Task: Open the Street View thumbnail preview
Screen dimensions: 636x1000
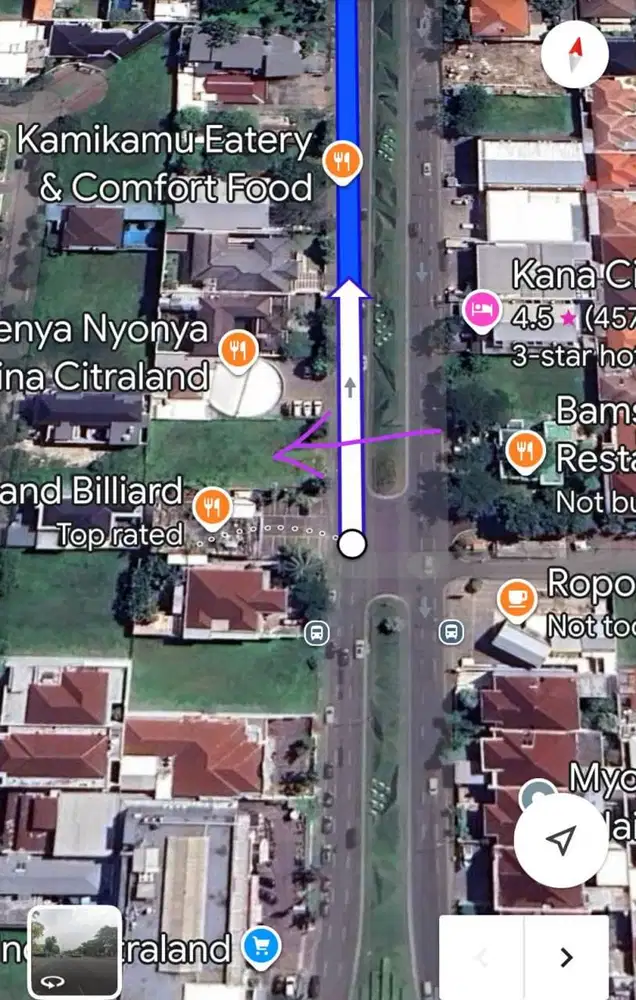Action: tap(74, 951)
